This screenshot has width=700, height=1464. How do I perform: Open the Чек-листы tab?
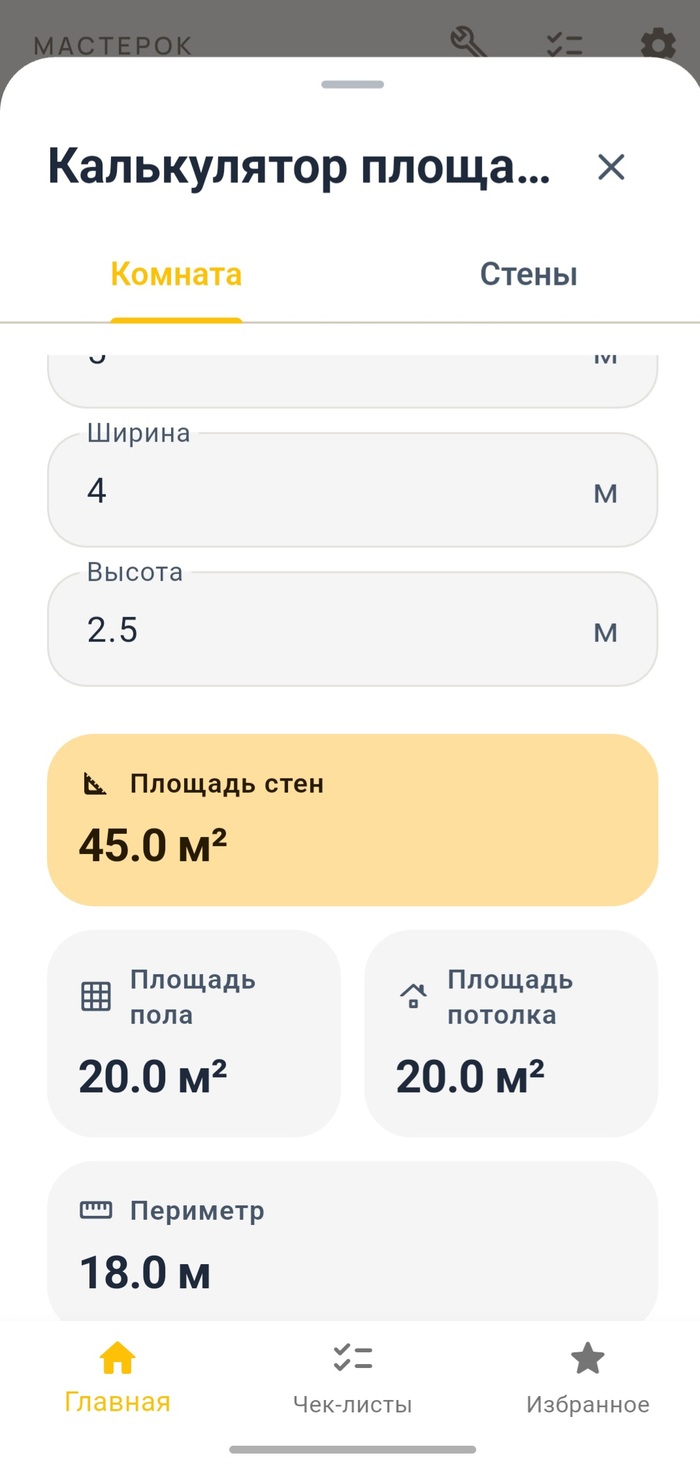352,1378
